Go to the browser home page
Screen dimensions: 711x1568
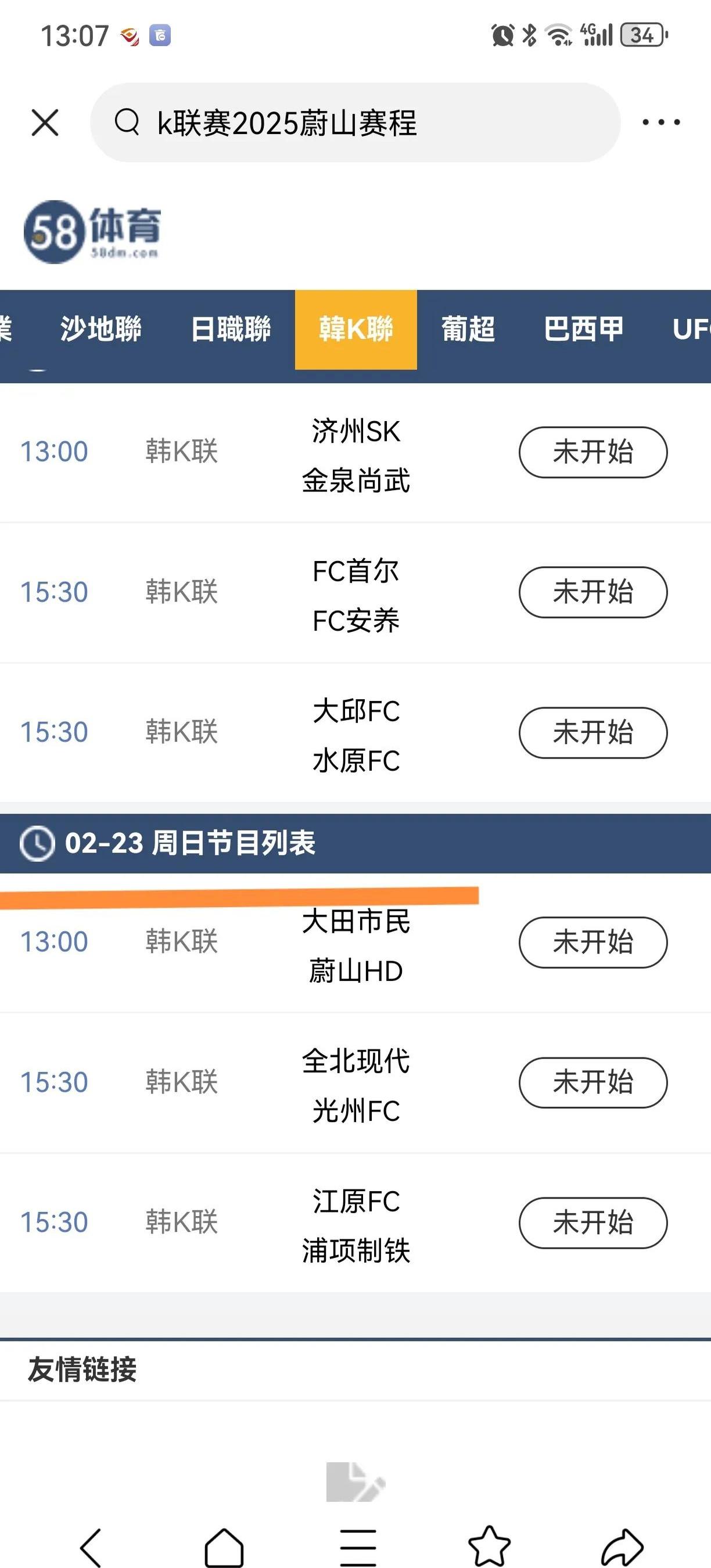click(x=224, y=1546)
